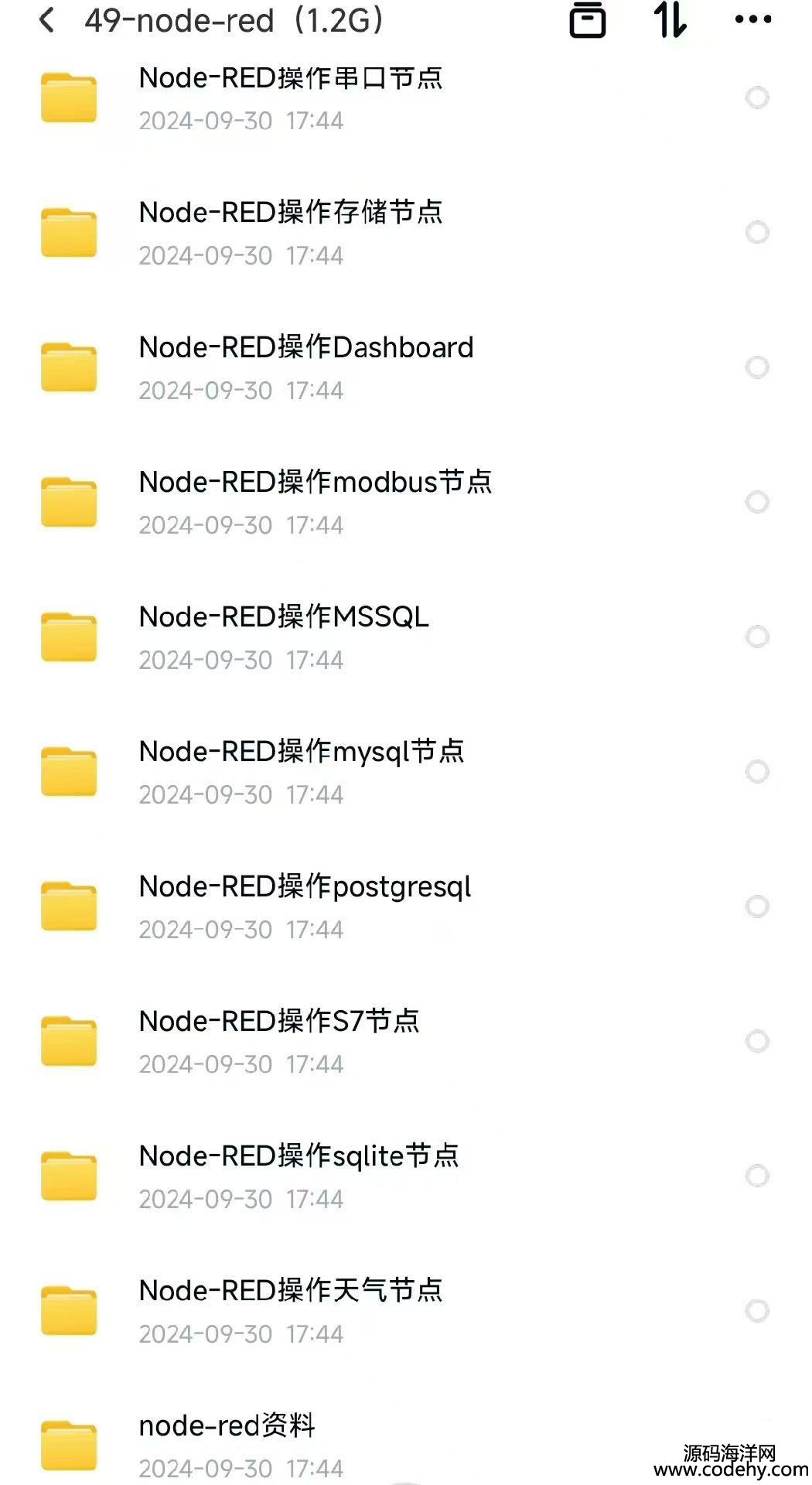Select the Node-RED操作串口节点 folder circle
812x1485 pixels.
click(x=757, y=97)
